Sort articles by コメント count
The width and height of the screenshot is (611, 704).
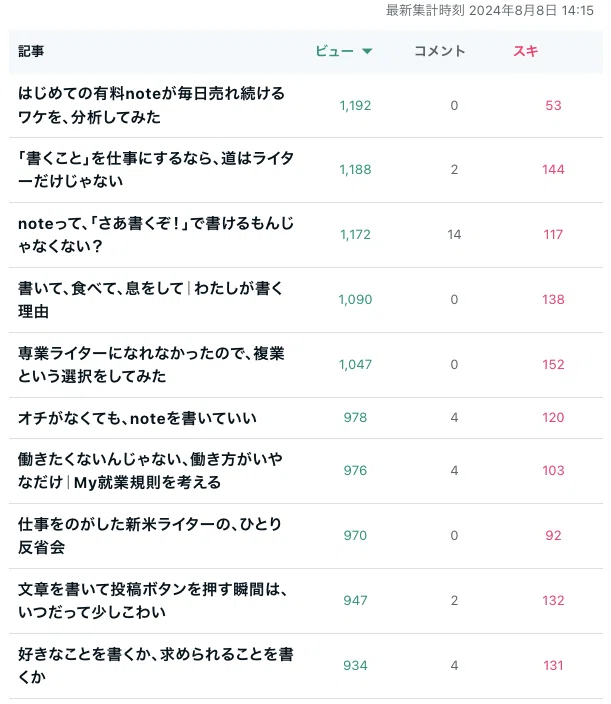pyautogui.click(x=439, y=51)
